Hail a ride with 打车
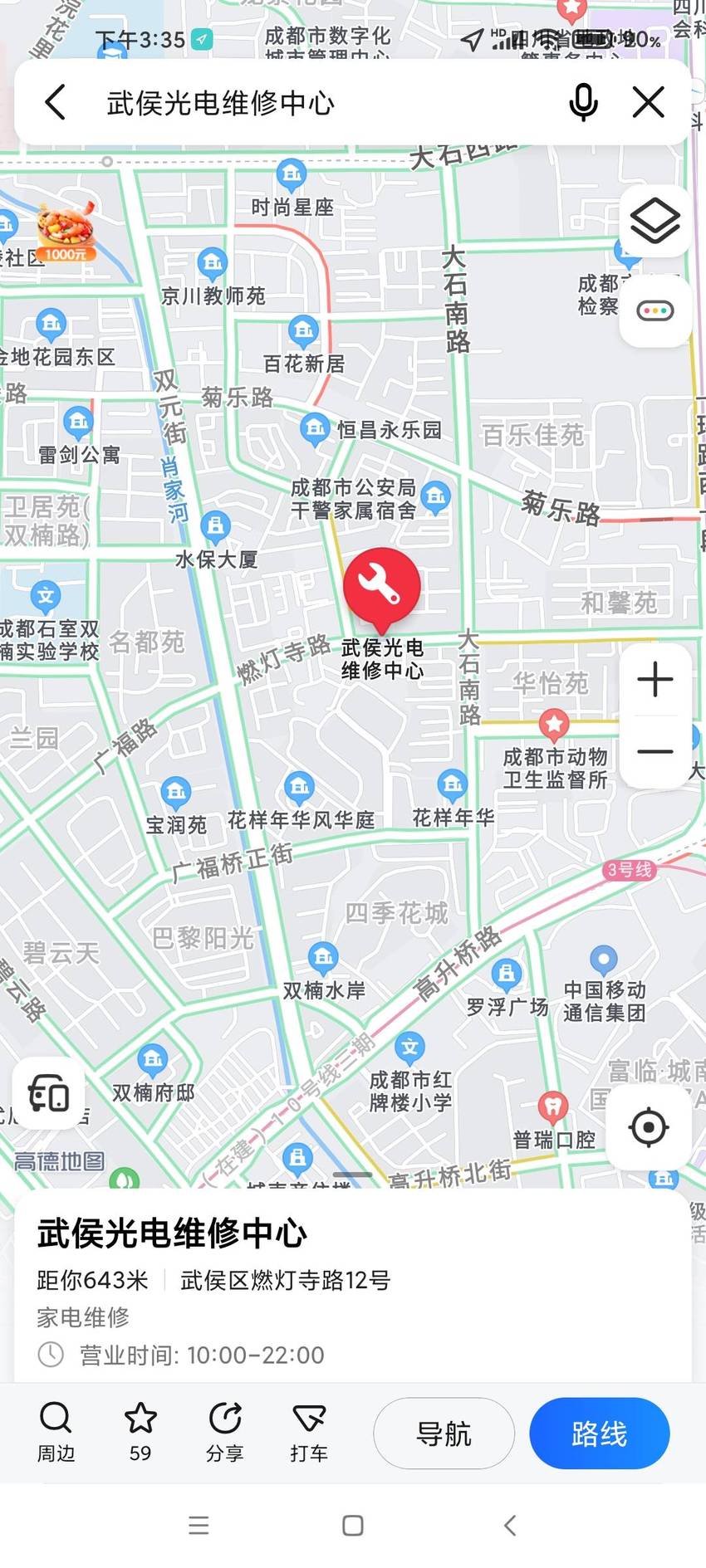Viewport: 706px width, 1568px height. click(309, 1431)
